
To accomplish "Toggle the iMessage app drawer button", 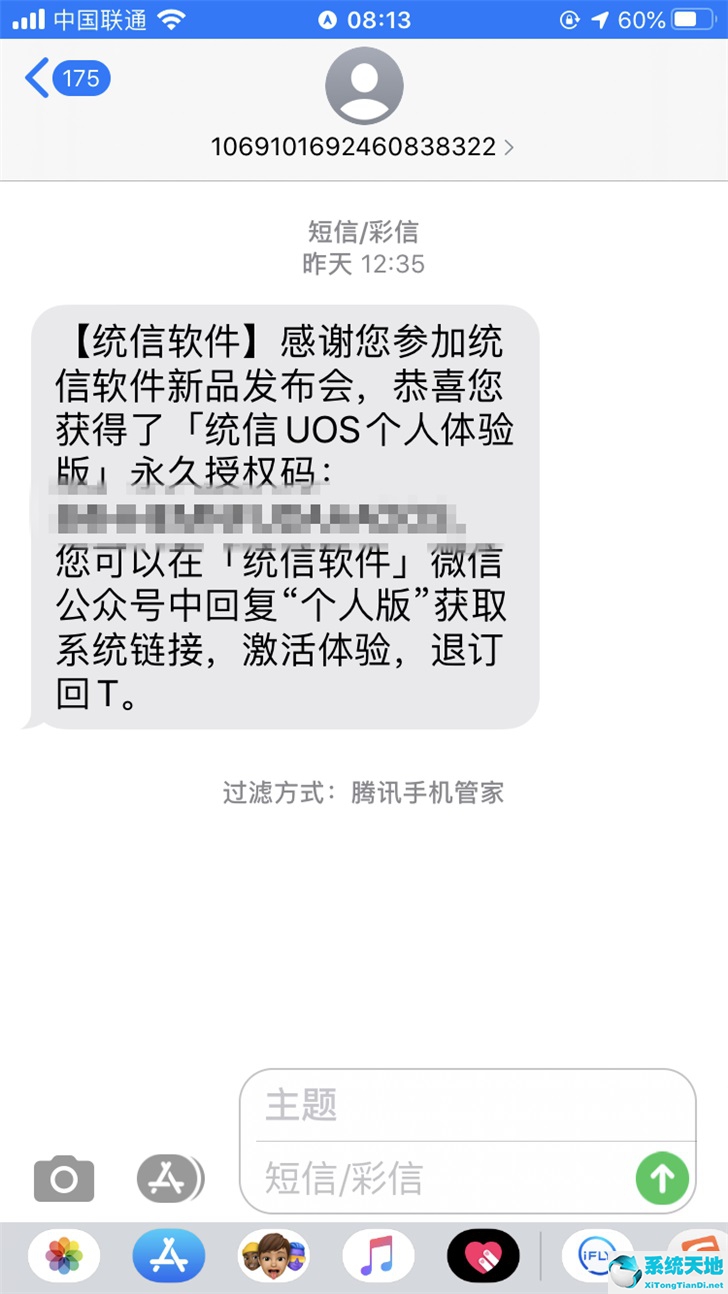I will point(169,1179).
